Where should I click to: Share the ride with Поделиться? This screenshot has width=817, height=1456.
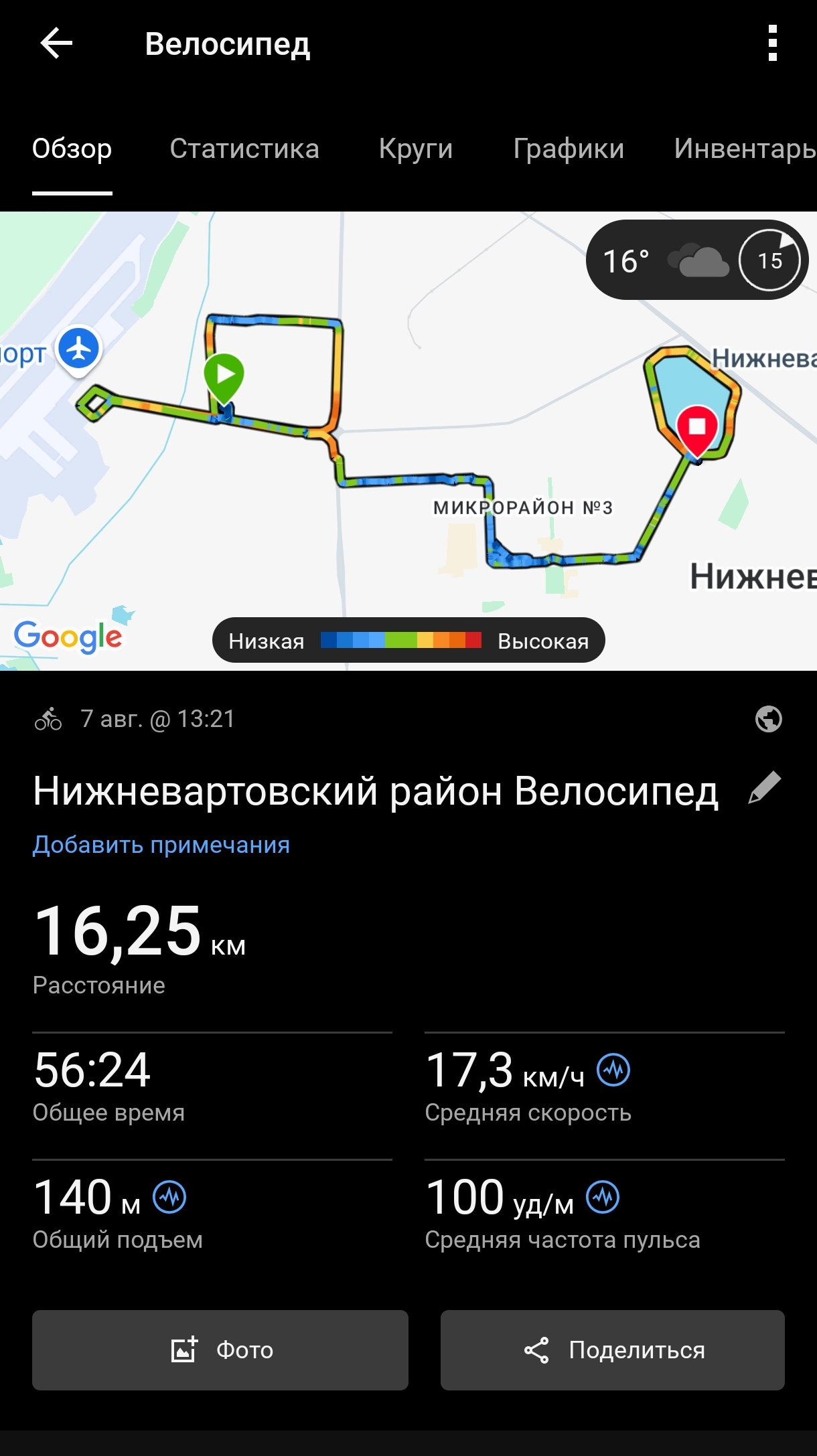tap(613, 1350)
